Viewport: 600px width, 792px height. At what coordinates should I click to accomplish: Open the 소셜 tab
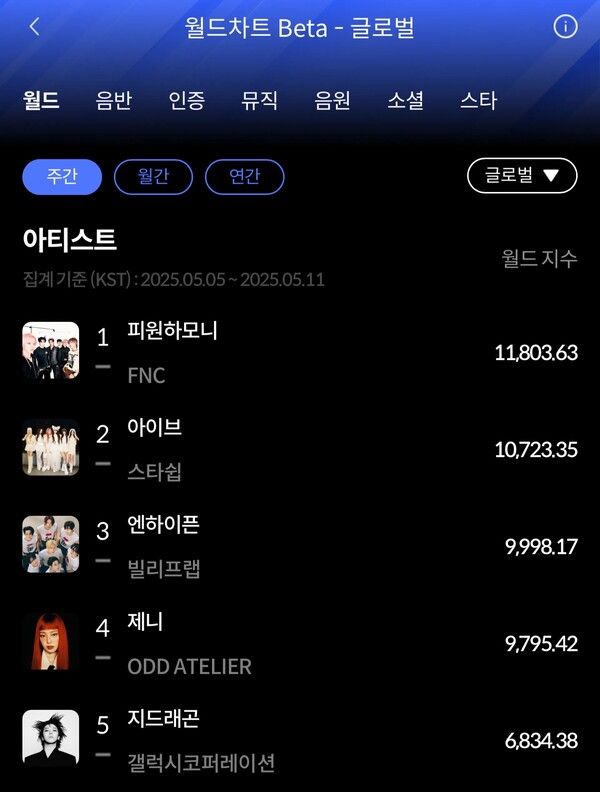[406, 101]
